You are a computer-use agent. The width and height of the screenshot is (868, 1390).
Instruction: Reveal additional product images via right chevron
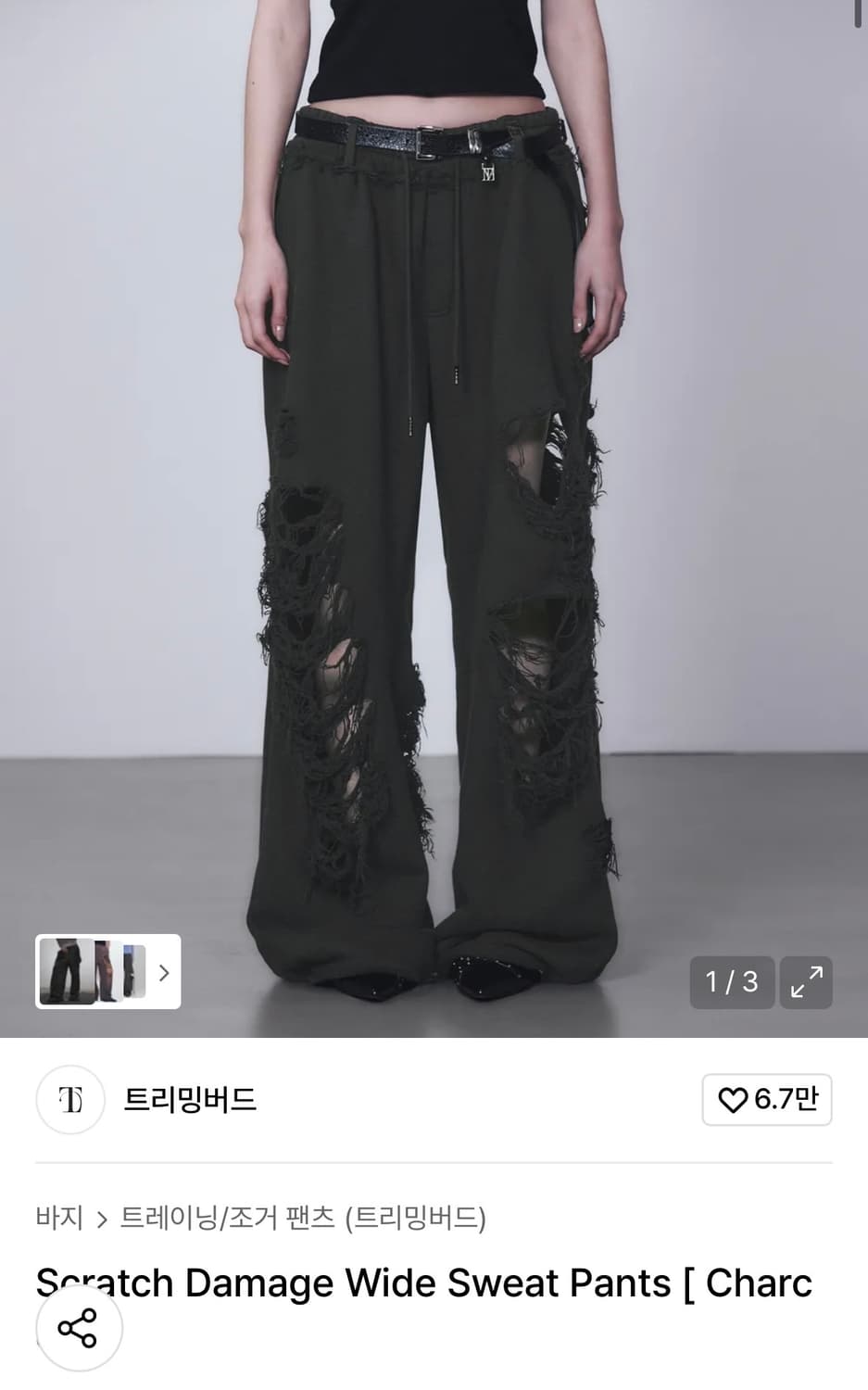coord(163,973)
